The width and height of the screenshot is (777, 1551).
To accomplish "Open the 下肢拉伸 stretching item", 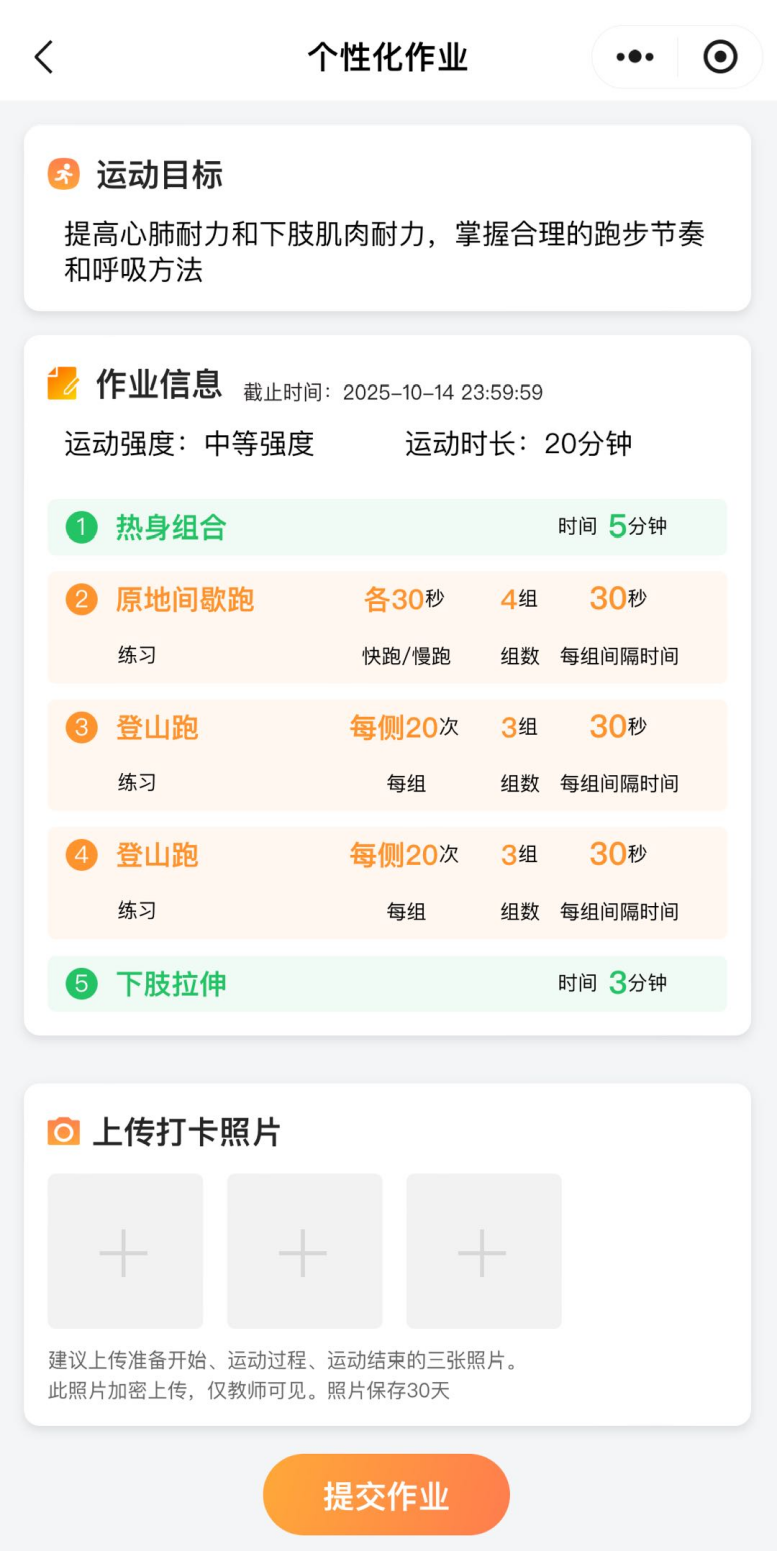I will coord(386,984).
